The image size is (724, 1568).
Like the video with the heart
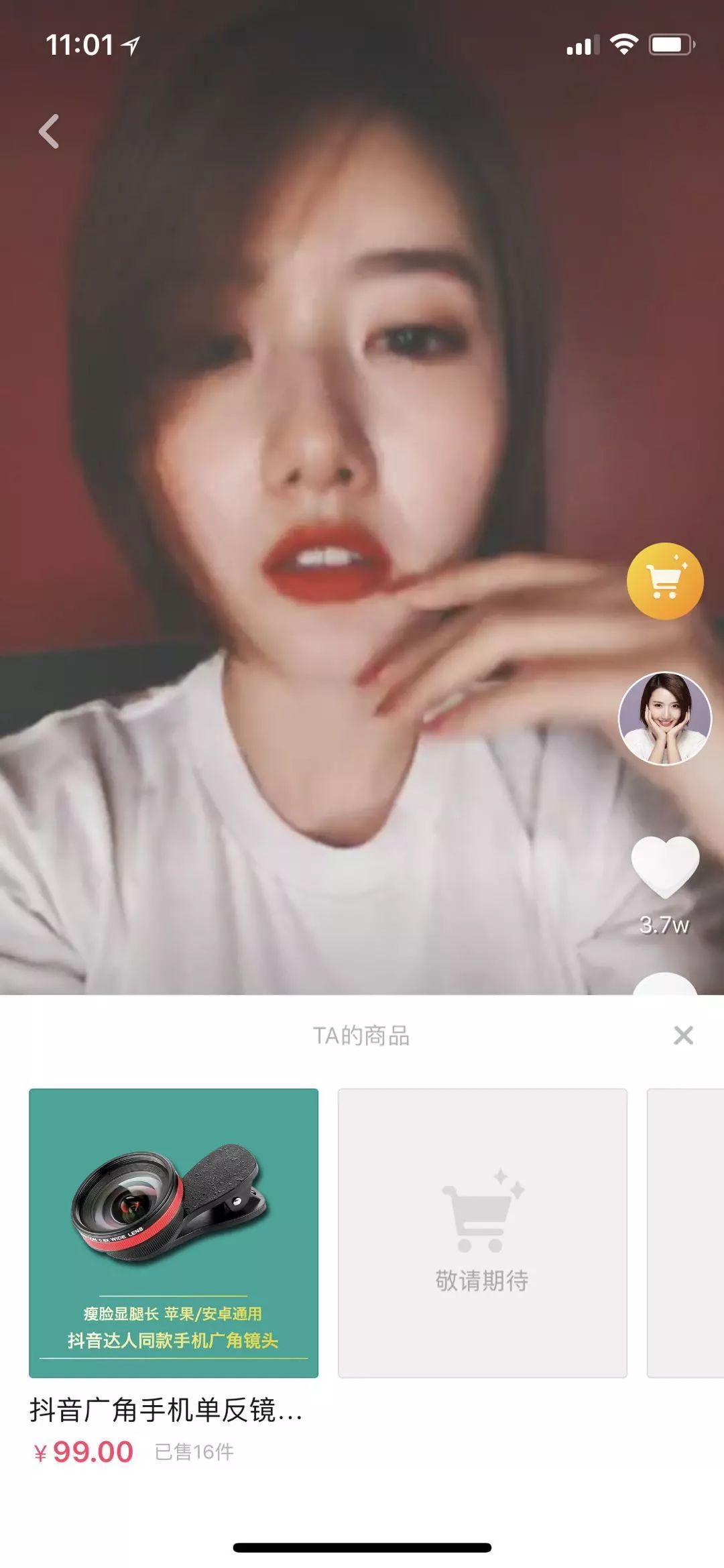[x=664, y=867]
